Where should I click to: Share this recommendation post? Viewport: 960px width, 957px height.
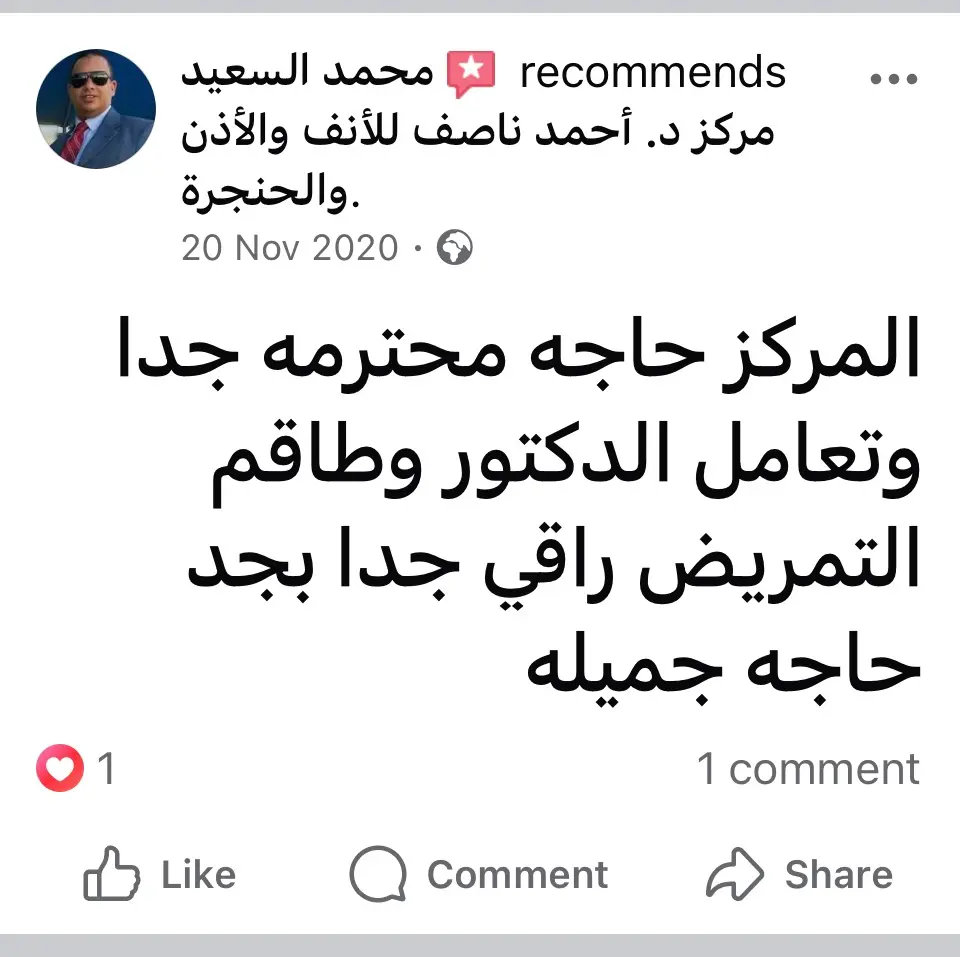click(x=800, y=874)
